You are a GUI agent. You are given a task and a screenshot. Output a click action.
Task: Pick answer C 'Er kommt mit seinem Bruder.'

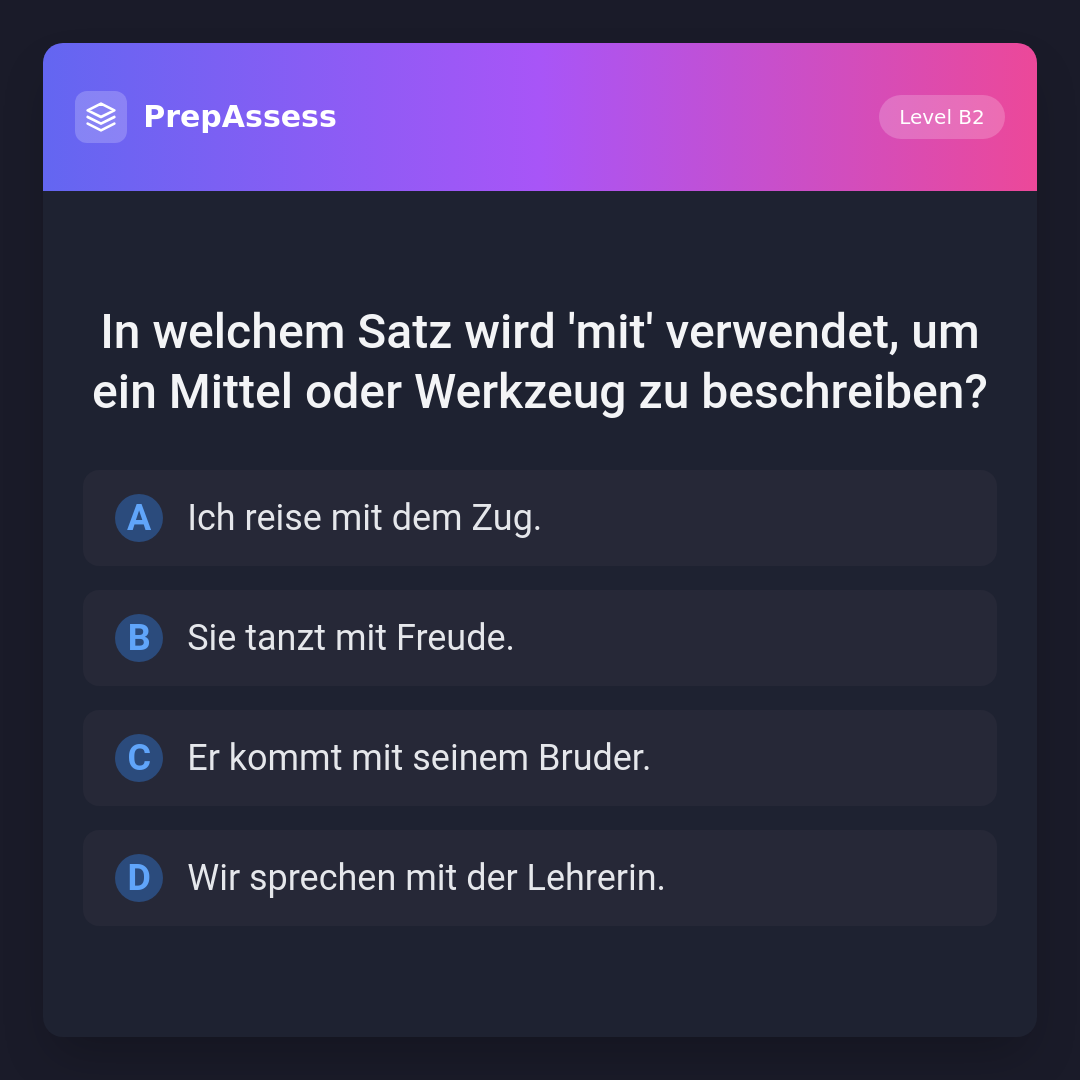click(540, 758)
